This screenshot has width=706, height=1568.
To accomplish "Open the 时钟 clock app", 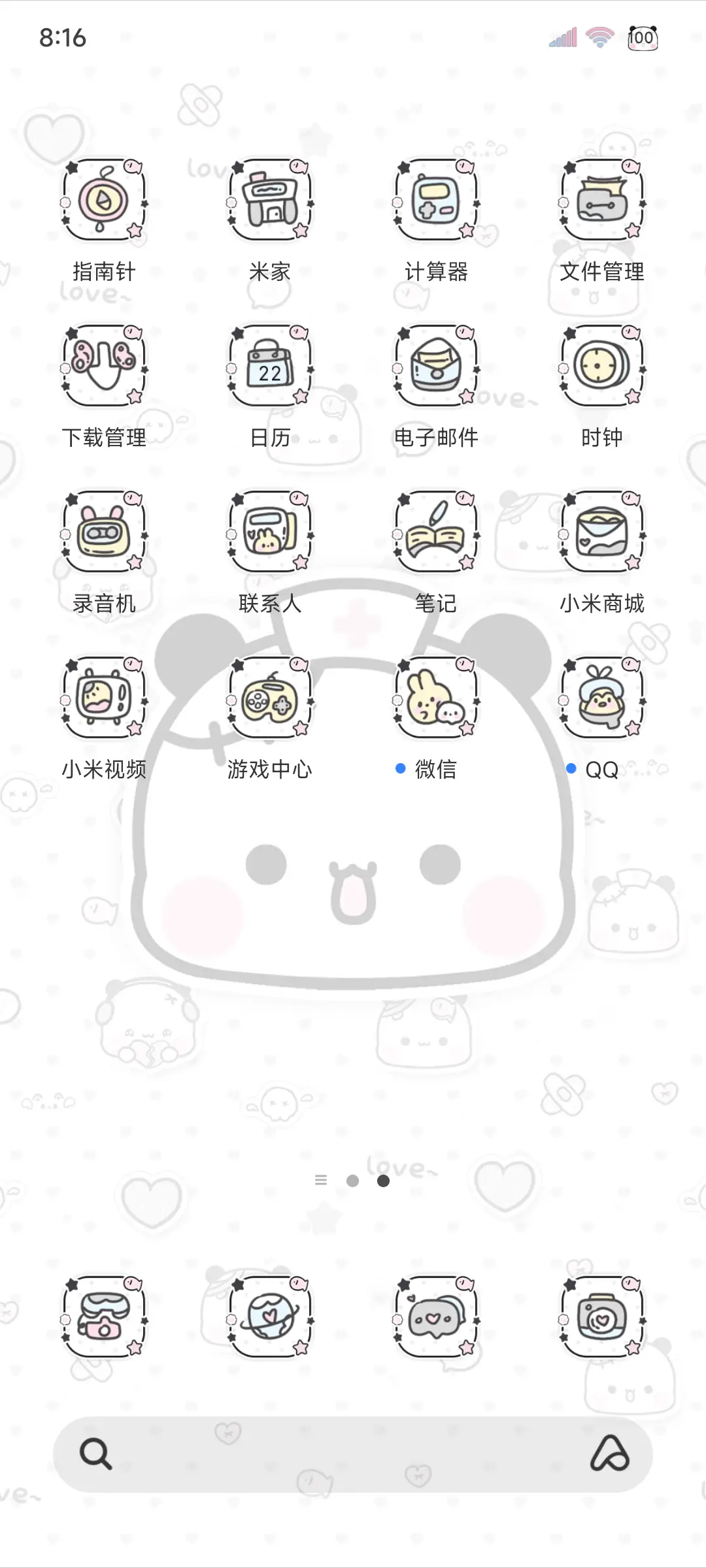I will point(601,367).
